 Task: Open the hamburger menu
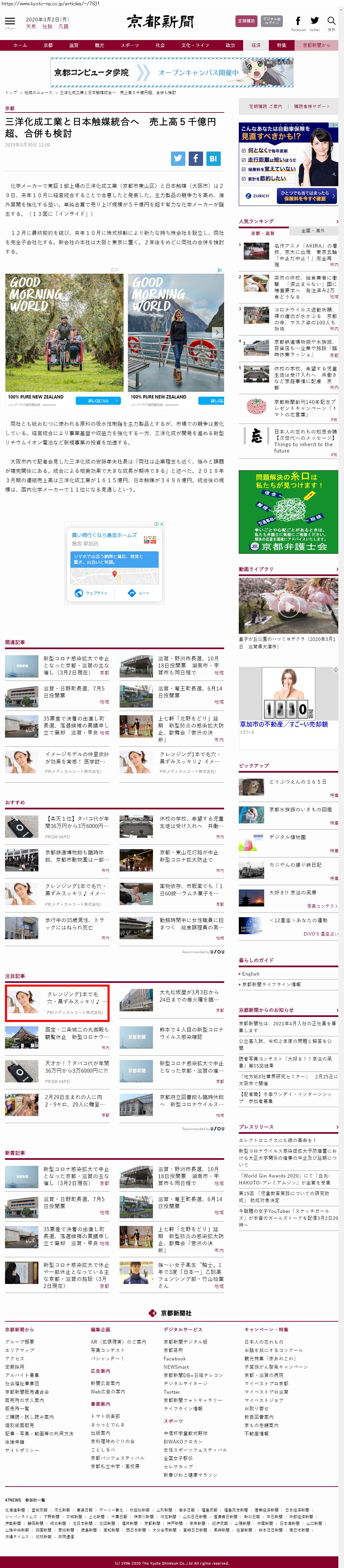10,22
